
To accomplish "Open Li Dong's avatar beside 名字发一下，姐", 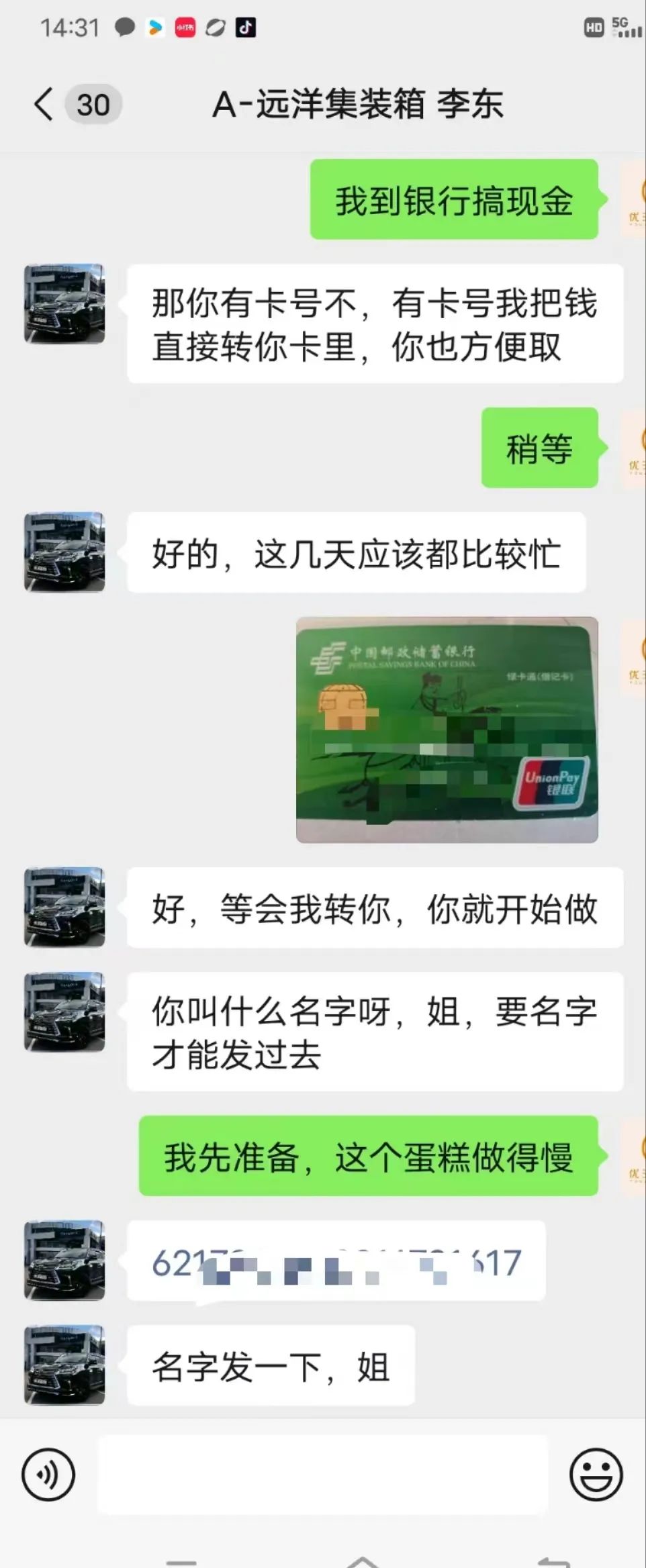I will pos(64,1365).
